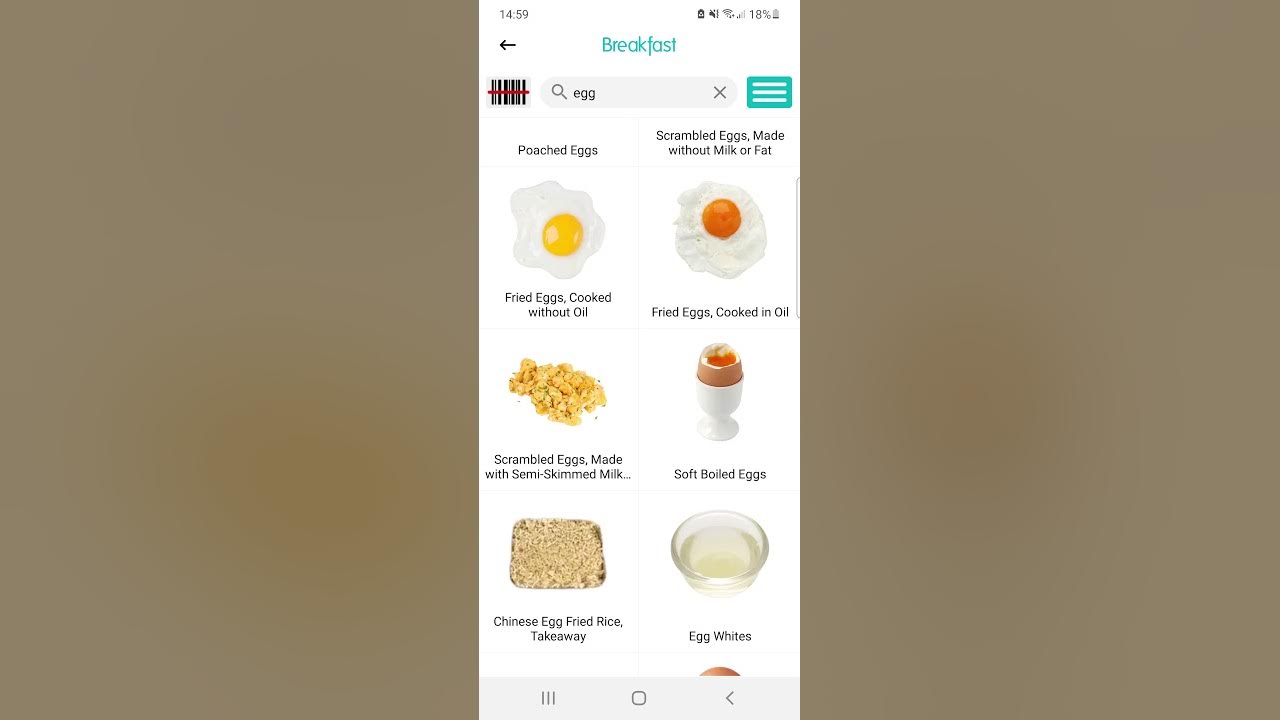The image size is (1280, 720).
Task: Tap the system home button
Action: click(x=639, y=698)
